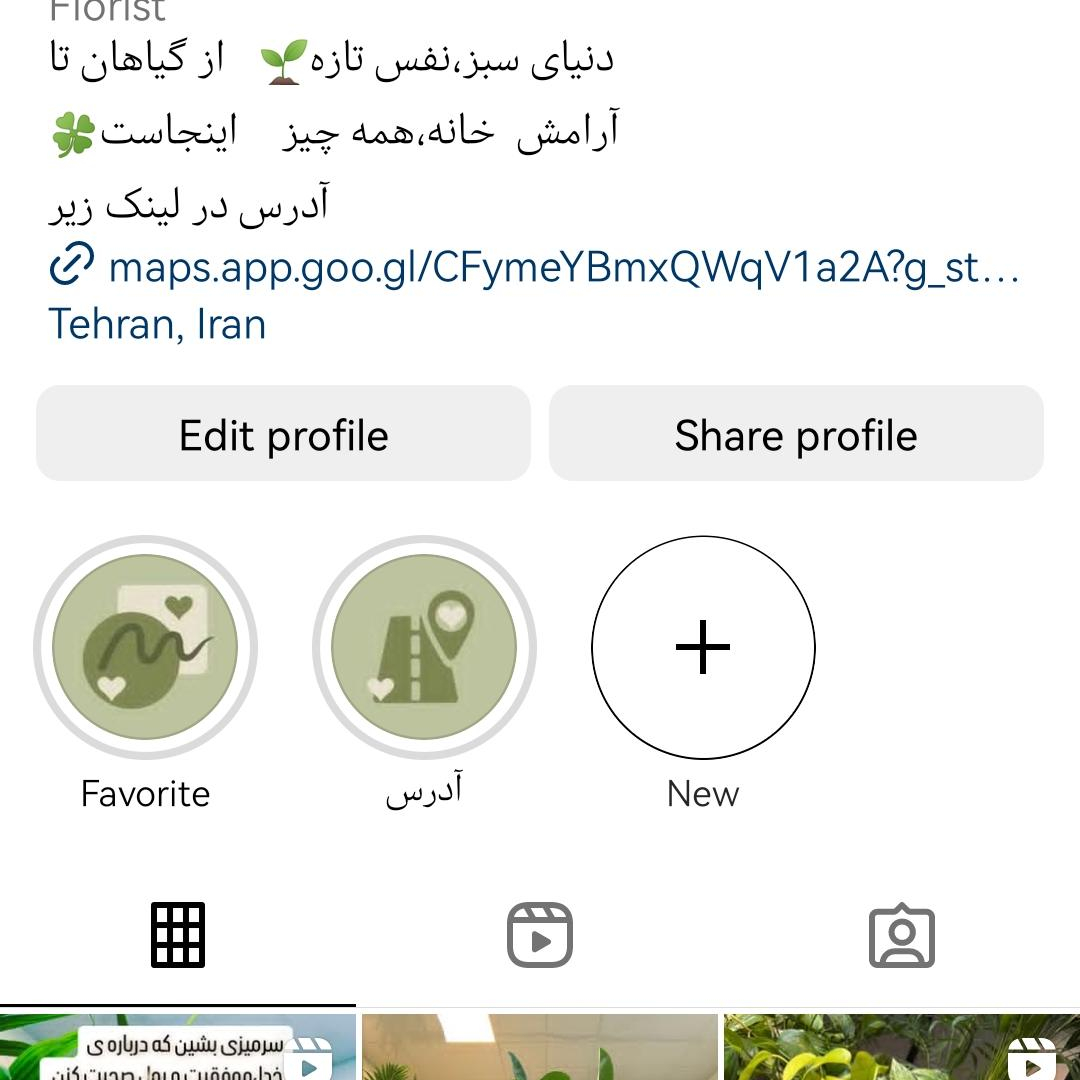Image resolution: width=1080 pixels, height=1080 pixels.
Task: Switch to the Reels tab
Action: 540,935
